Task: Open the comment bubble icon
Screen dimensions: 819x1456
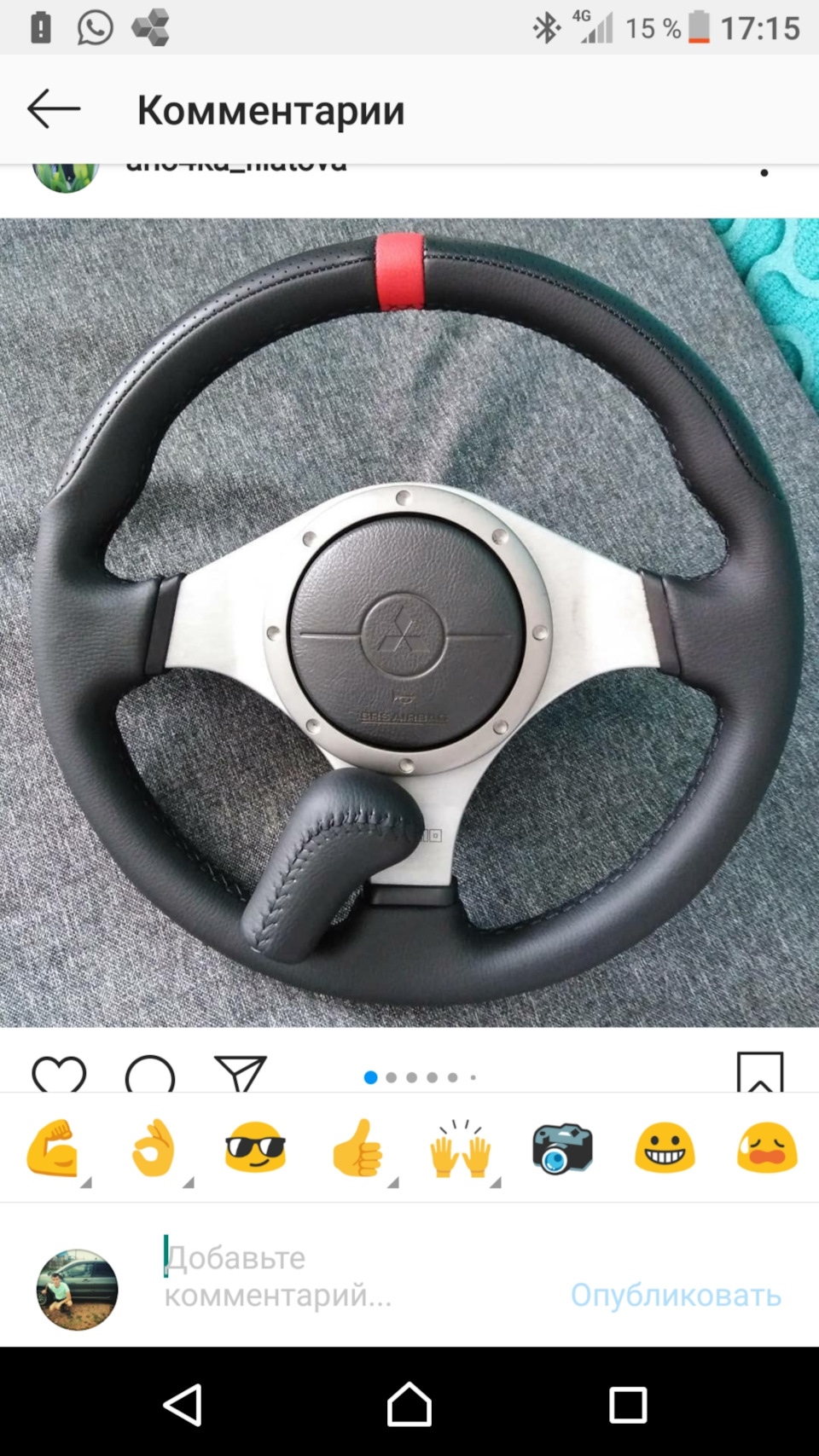Action: point(150,1075)
